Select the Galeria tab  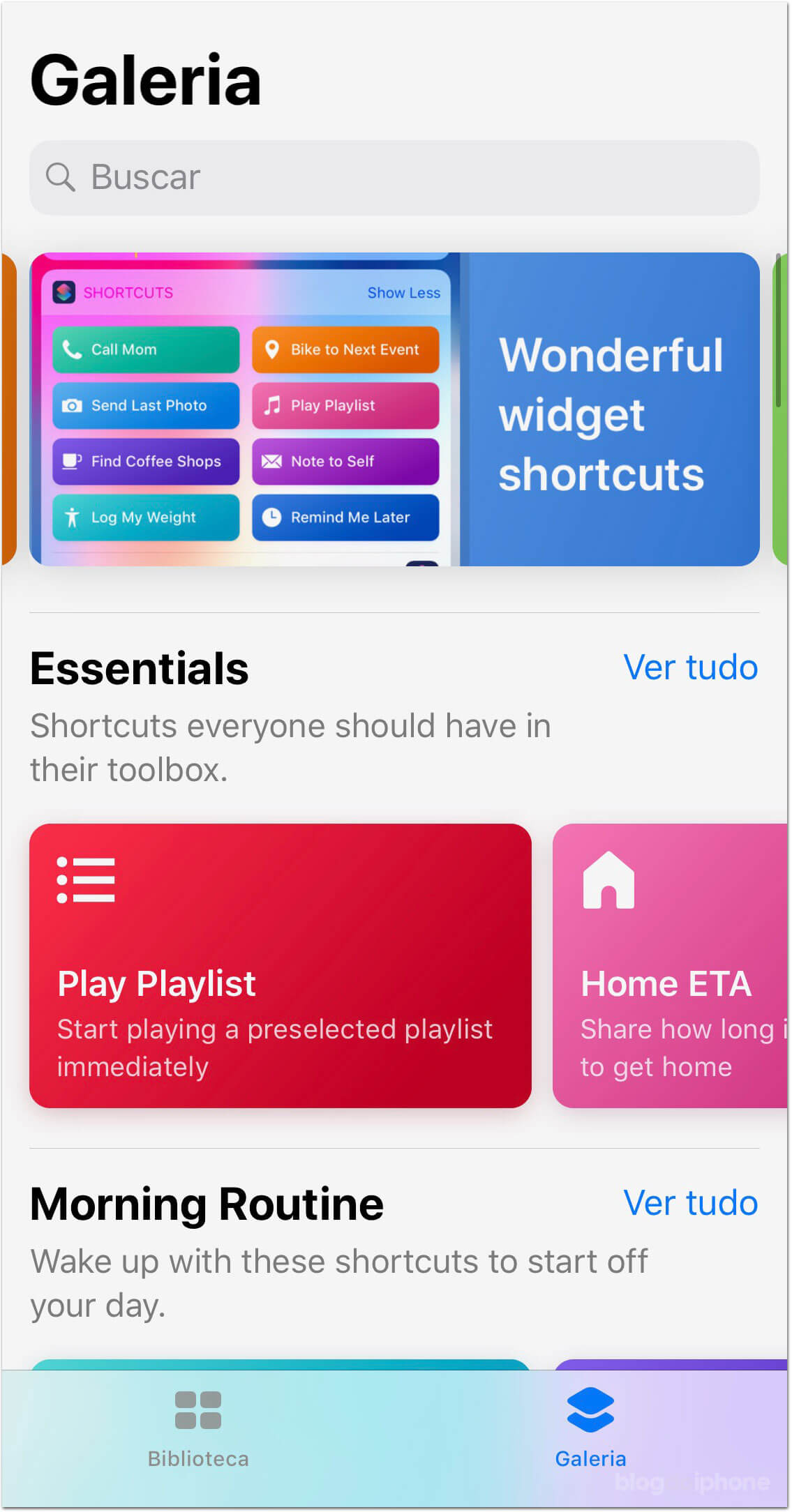tap(590, 1428)
